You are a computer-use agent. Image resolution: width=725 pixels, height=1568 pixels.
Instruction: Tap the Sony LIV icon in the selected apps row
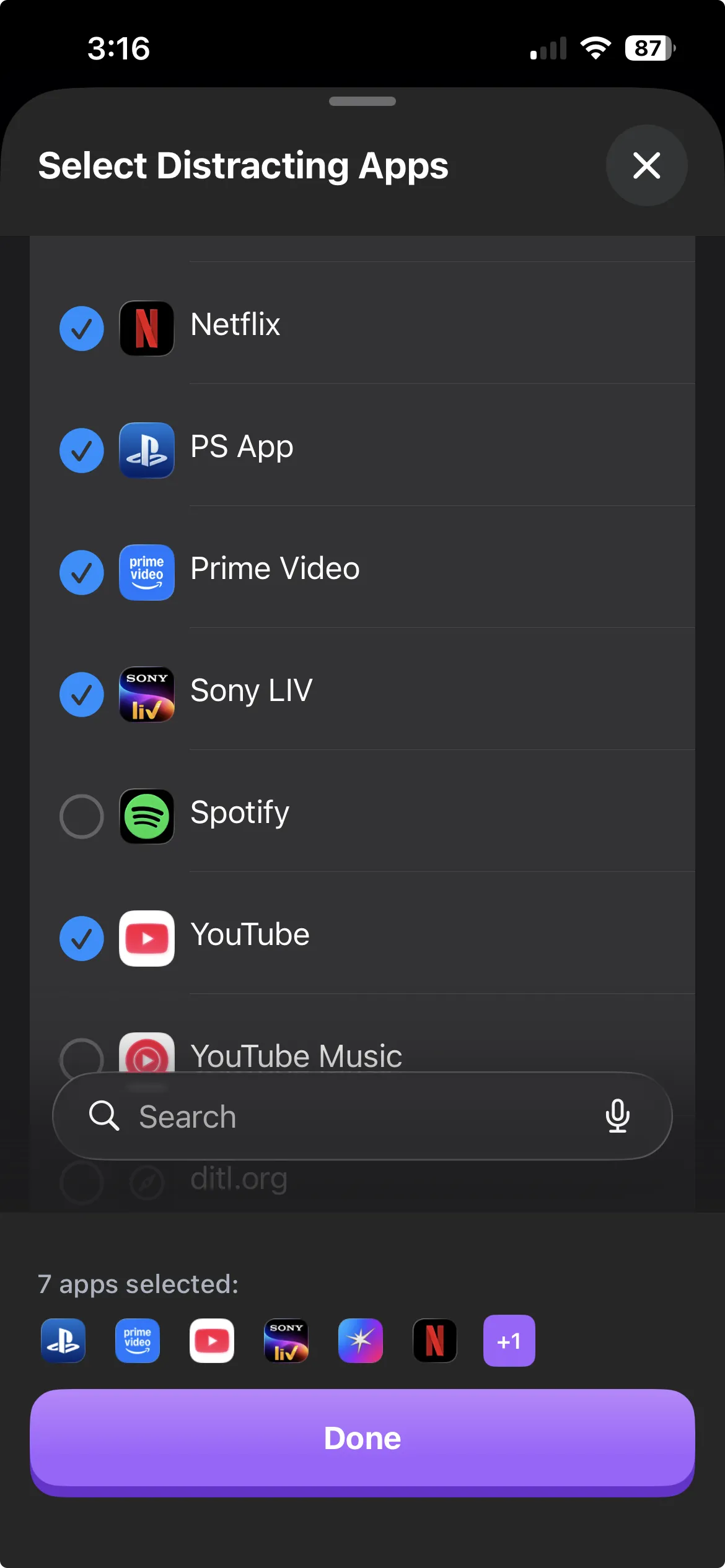286,1341
